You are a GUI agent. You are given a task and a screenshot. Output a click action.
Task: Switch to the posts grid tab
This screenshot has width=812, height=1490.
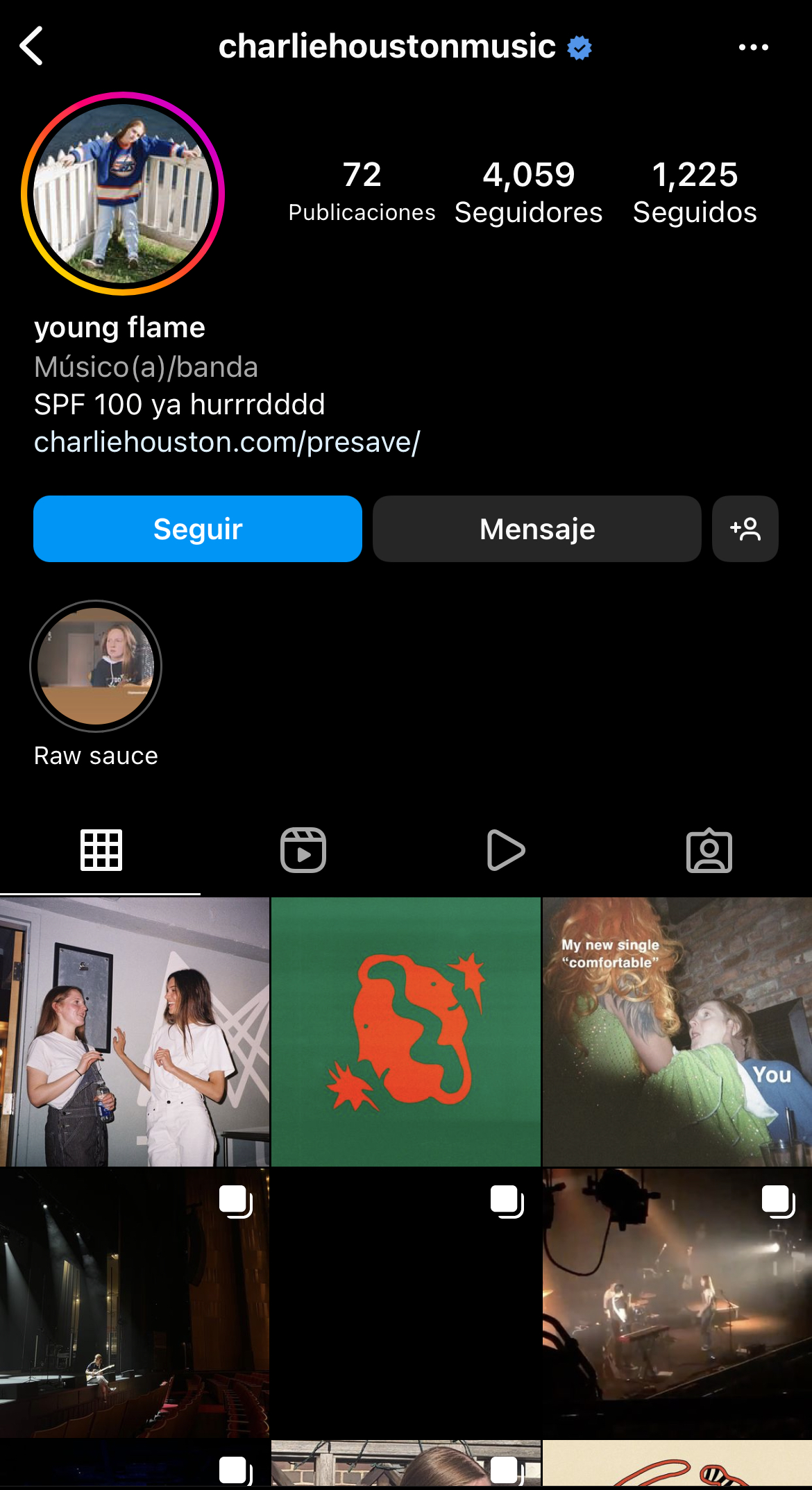(101, 850)
